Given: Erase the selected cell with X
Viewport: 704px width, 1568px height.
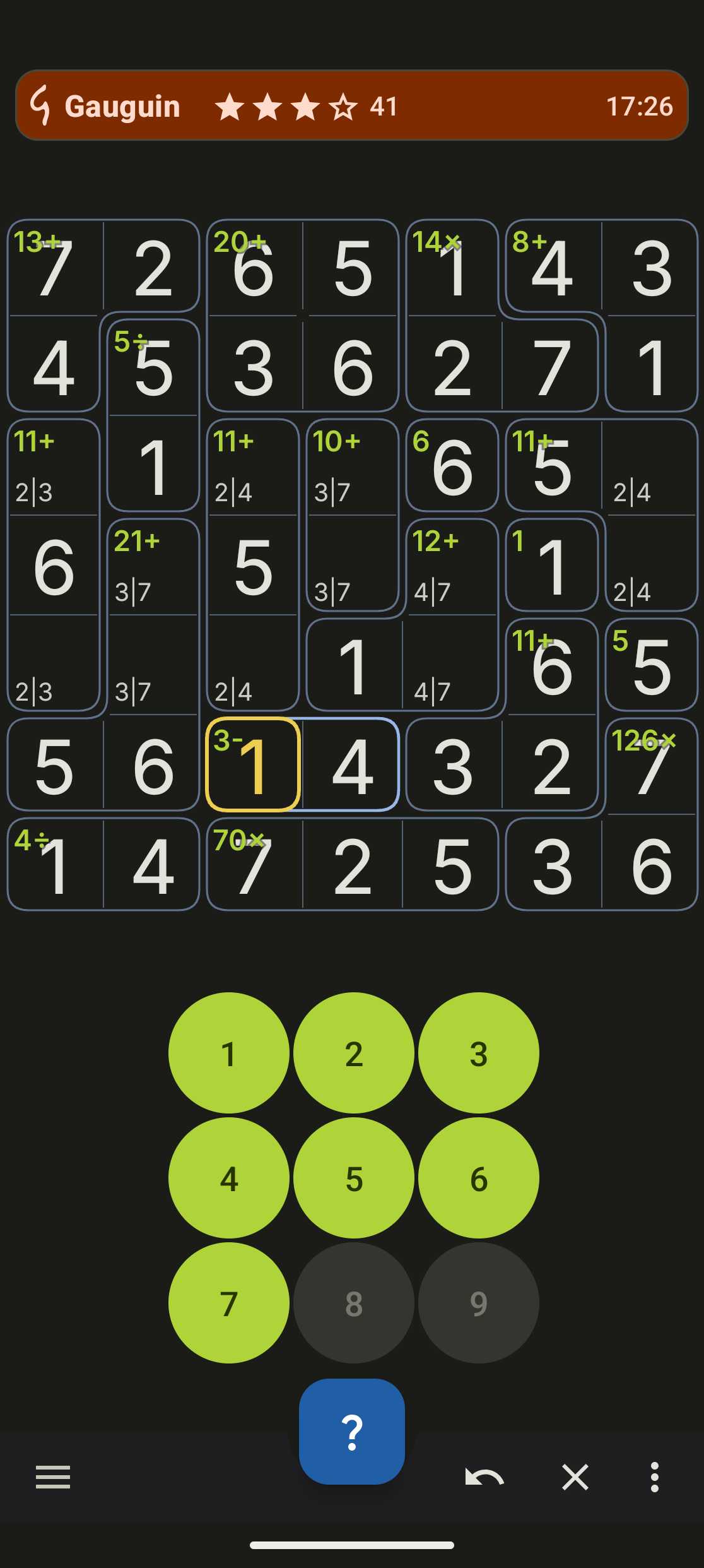Looking at the screenshot, I should [x=575, y=1477].
